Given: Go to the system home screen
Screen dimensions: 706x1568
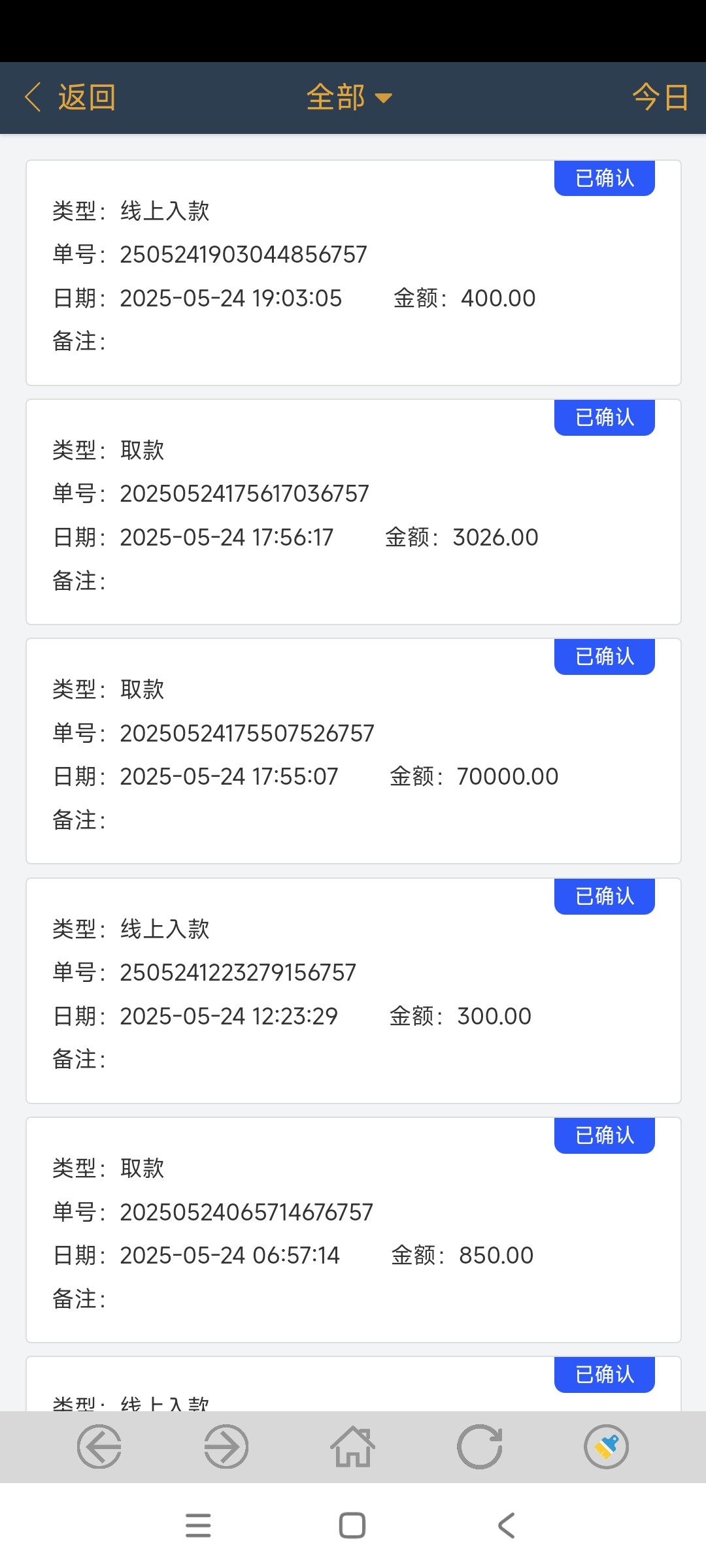Looking at the screenshot, I should tap(352, 1526).
